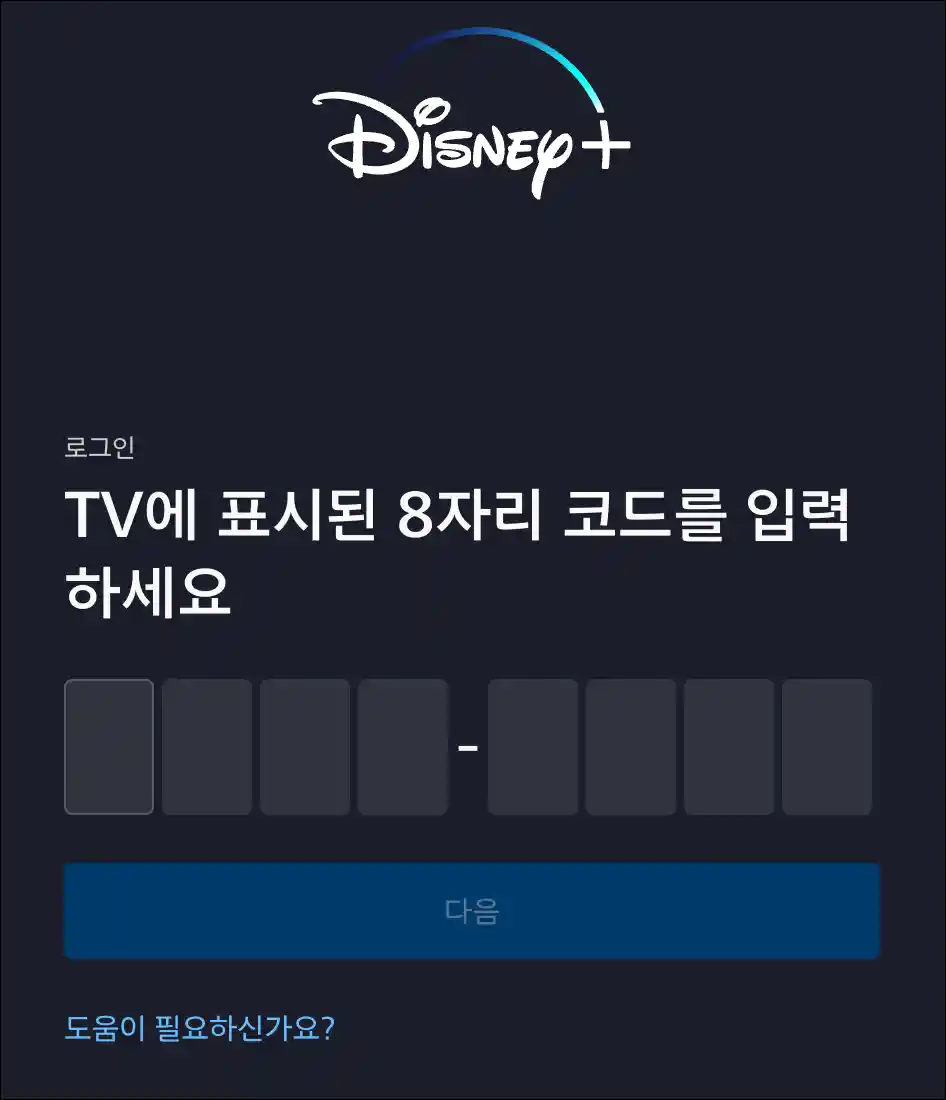This screenshot has width=946, height=1100.
Task: Tap the first code digit box
Action: point(109,747)
